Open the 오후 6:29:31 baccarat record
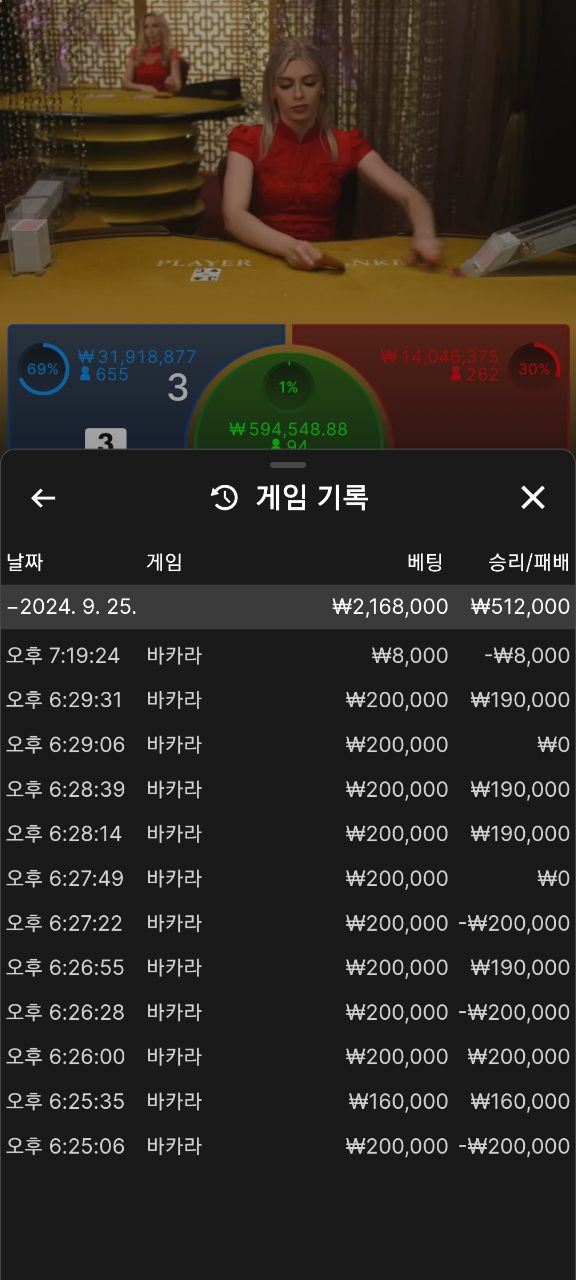The image size is (576, 1280). (288, 700)
